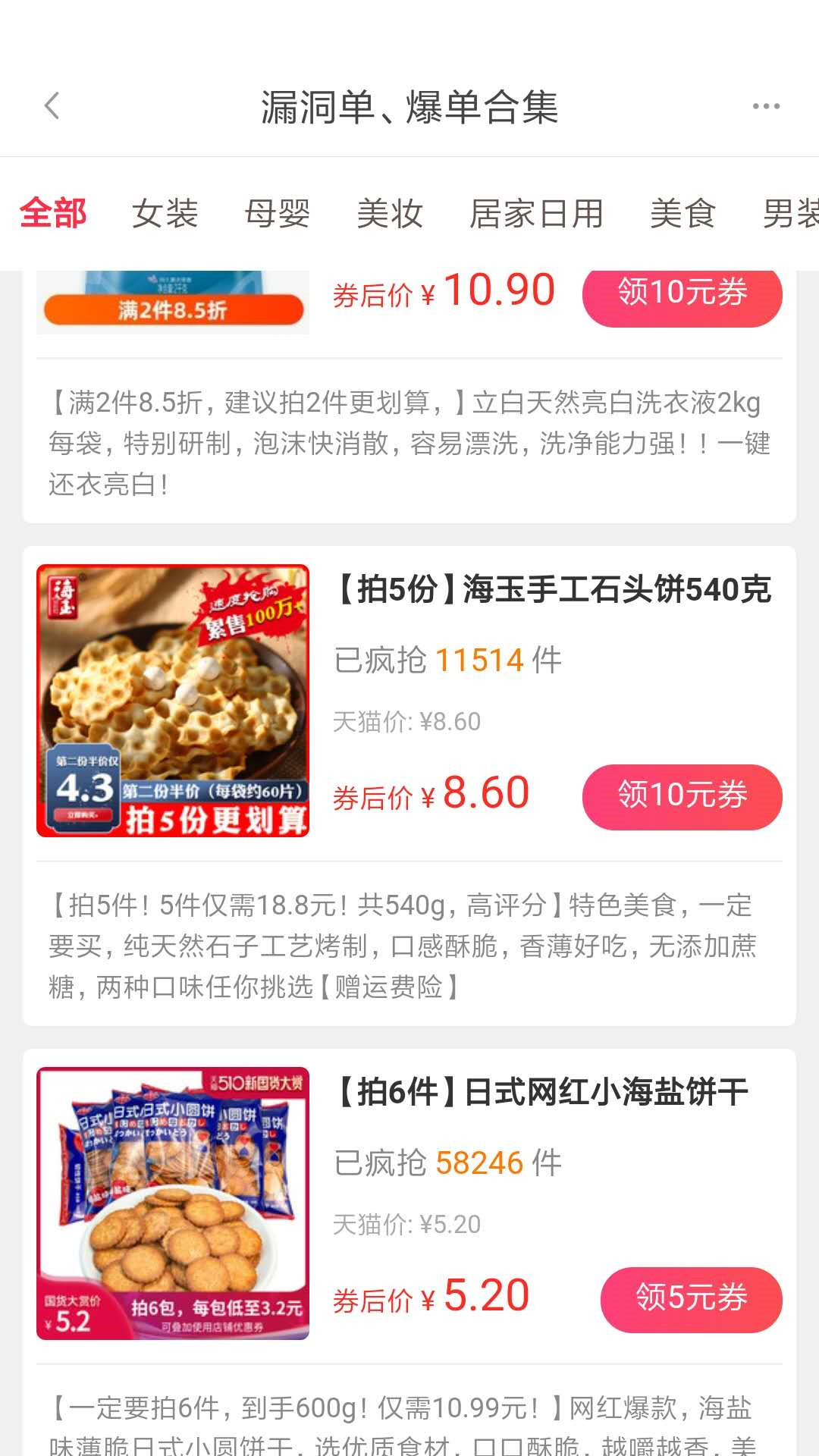Tap the back arrow to return
The width and height of the screenshot is (819, 1456).
(51, 107)
